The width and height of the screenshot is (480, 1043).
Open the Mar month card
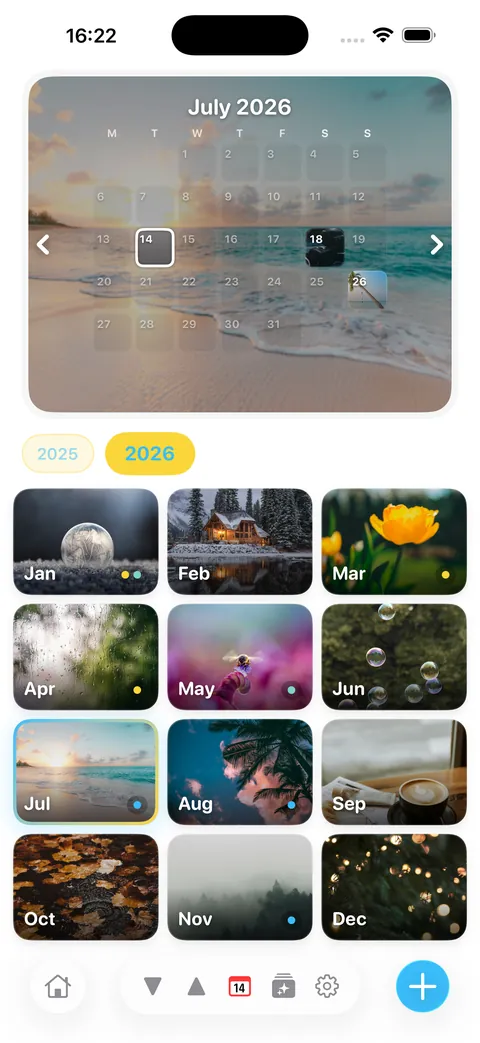pos(394,541)
